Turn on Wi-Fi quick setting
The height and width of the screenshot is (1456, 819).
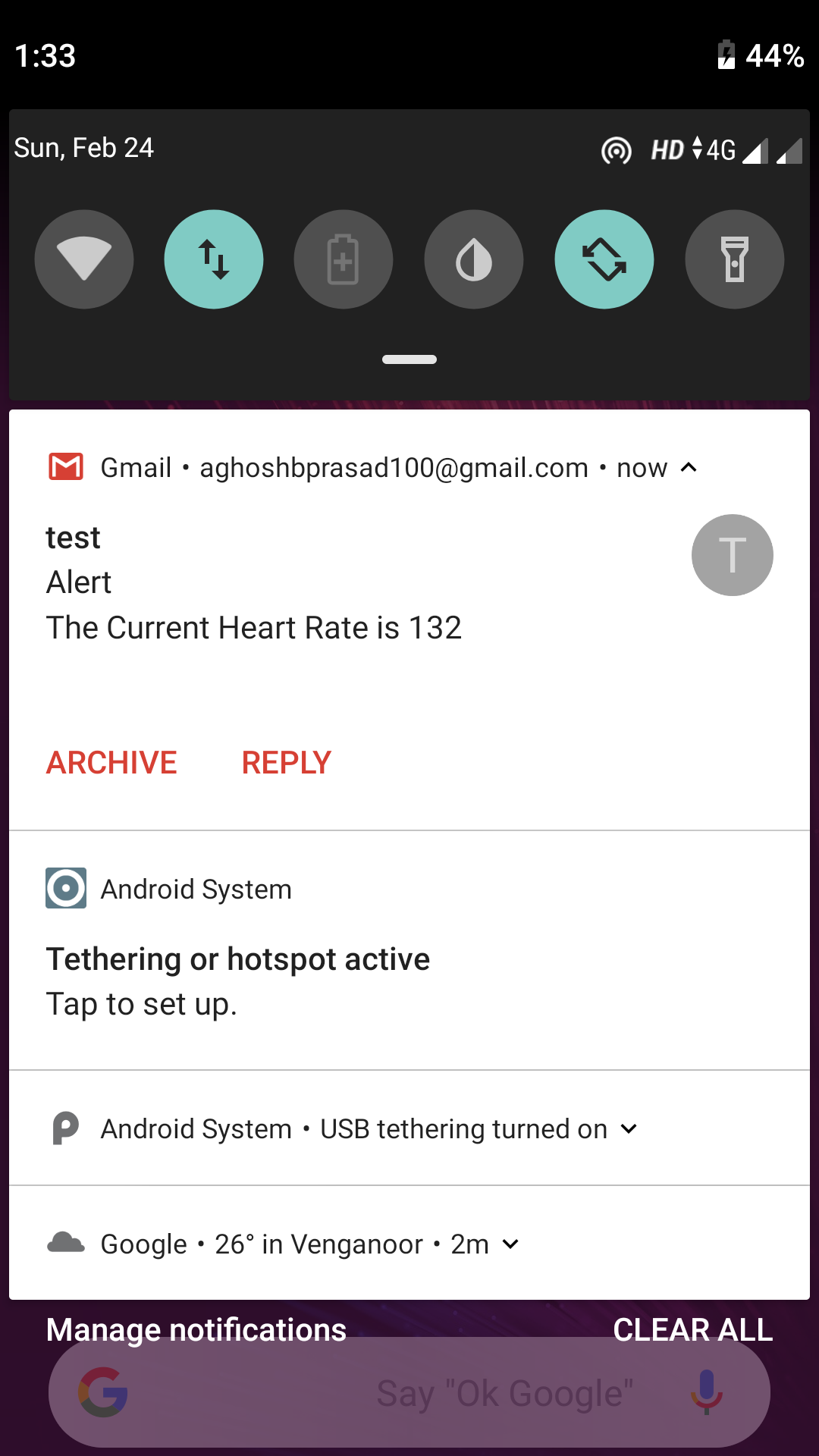coord(84,259)
